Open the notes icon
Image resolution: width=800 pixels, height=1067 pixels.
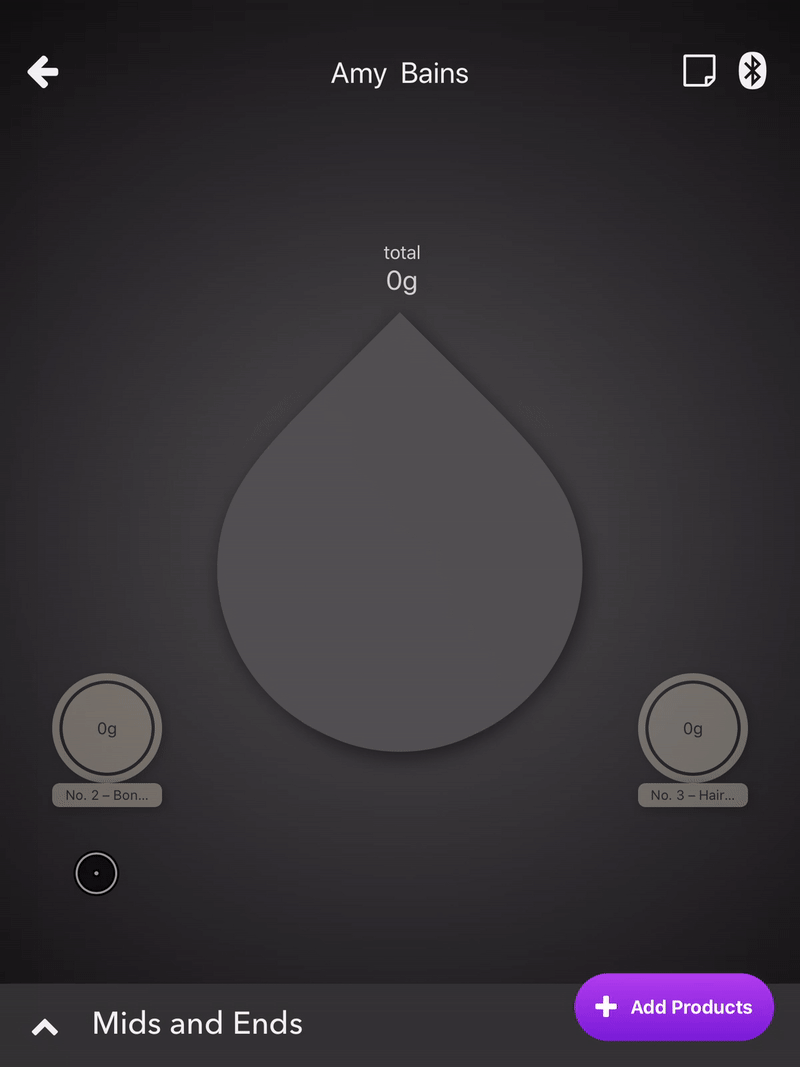point(699,71)
